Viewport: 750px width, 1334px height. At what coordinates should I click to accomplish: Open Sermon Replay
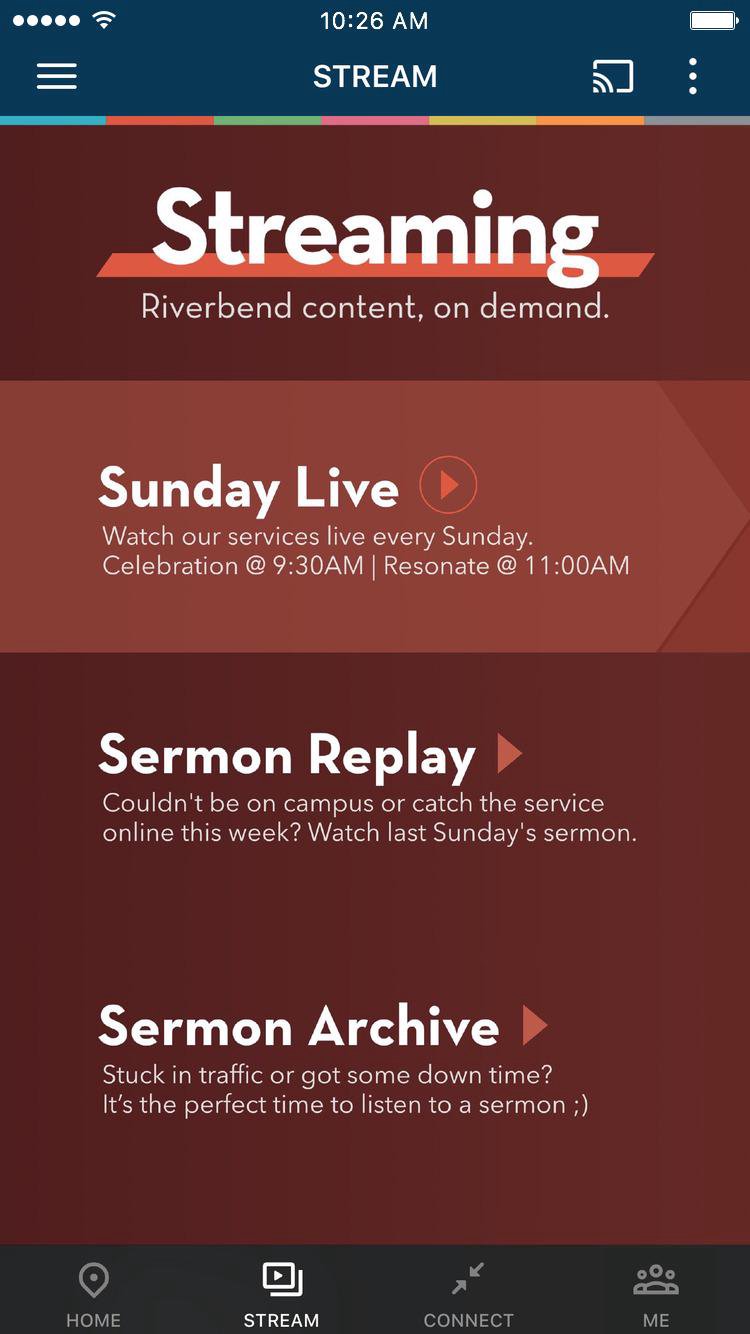pyautogui.click(x=375, y=788)
